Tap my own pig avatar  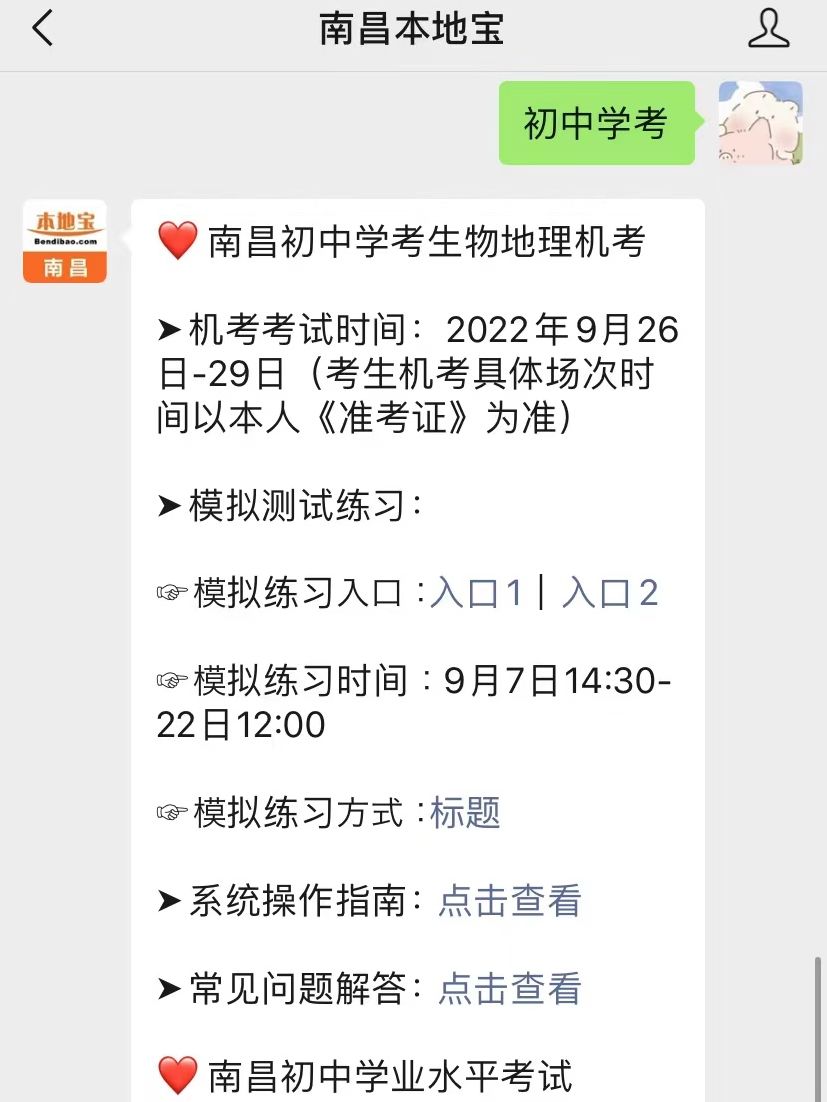click(x=760, y=123)
